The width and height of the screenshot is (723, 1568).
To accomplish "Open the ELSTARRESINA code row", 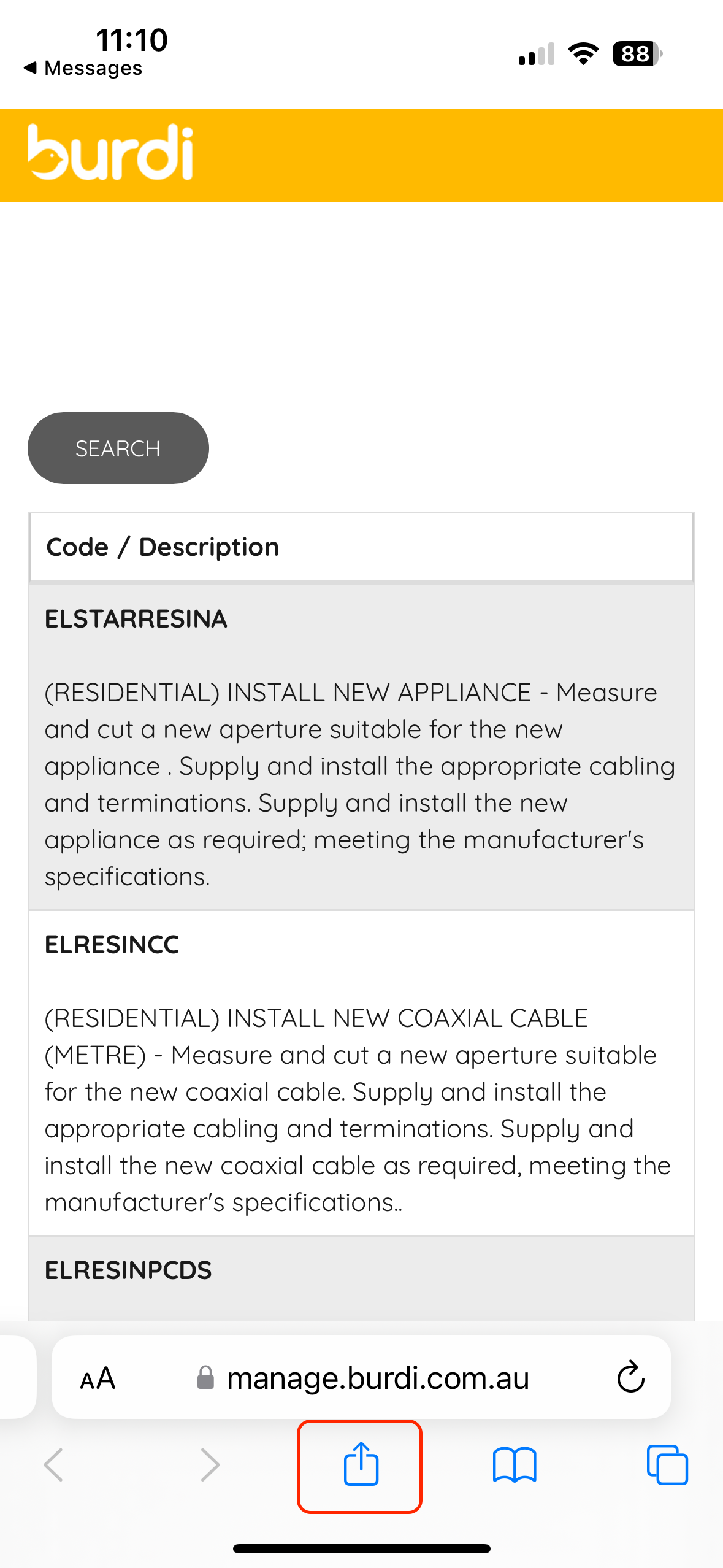I will coord(361,747).
